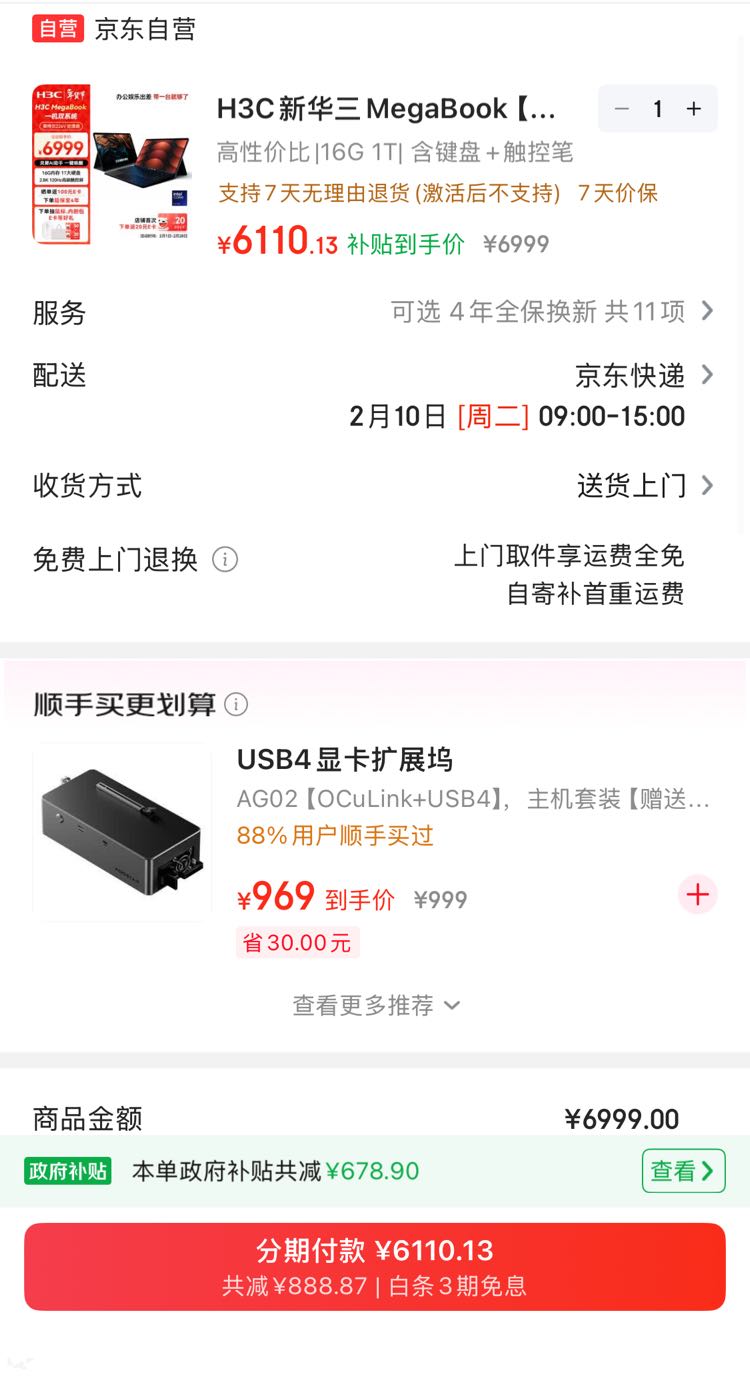
Task: Open the 收货方式 送货上门 row
Action: 375,486
